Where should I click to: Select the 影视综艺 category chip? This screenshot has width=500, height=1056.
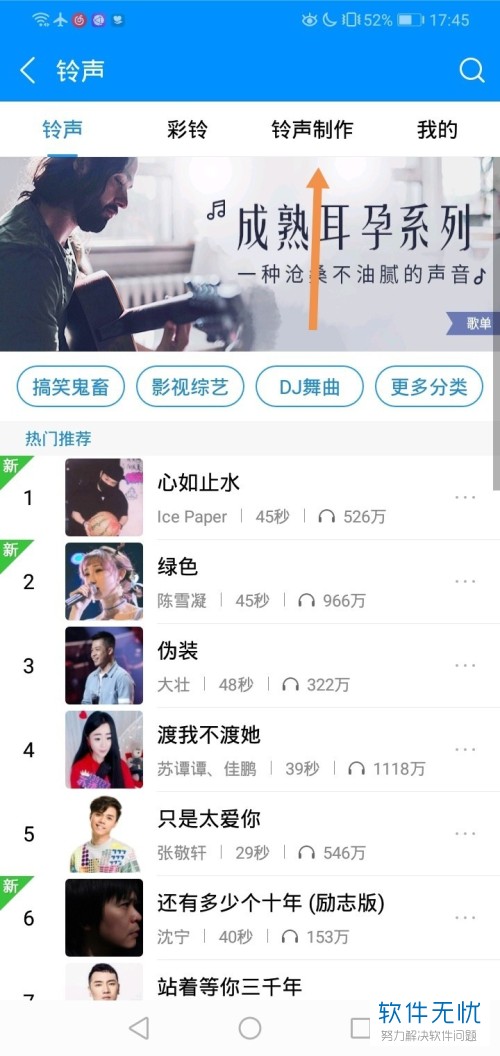click(190, 387)
